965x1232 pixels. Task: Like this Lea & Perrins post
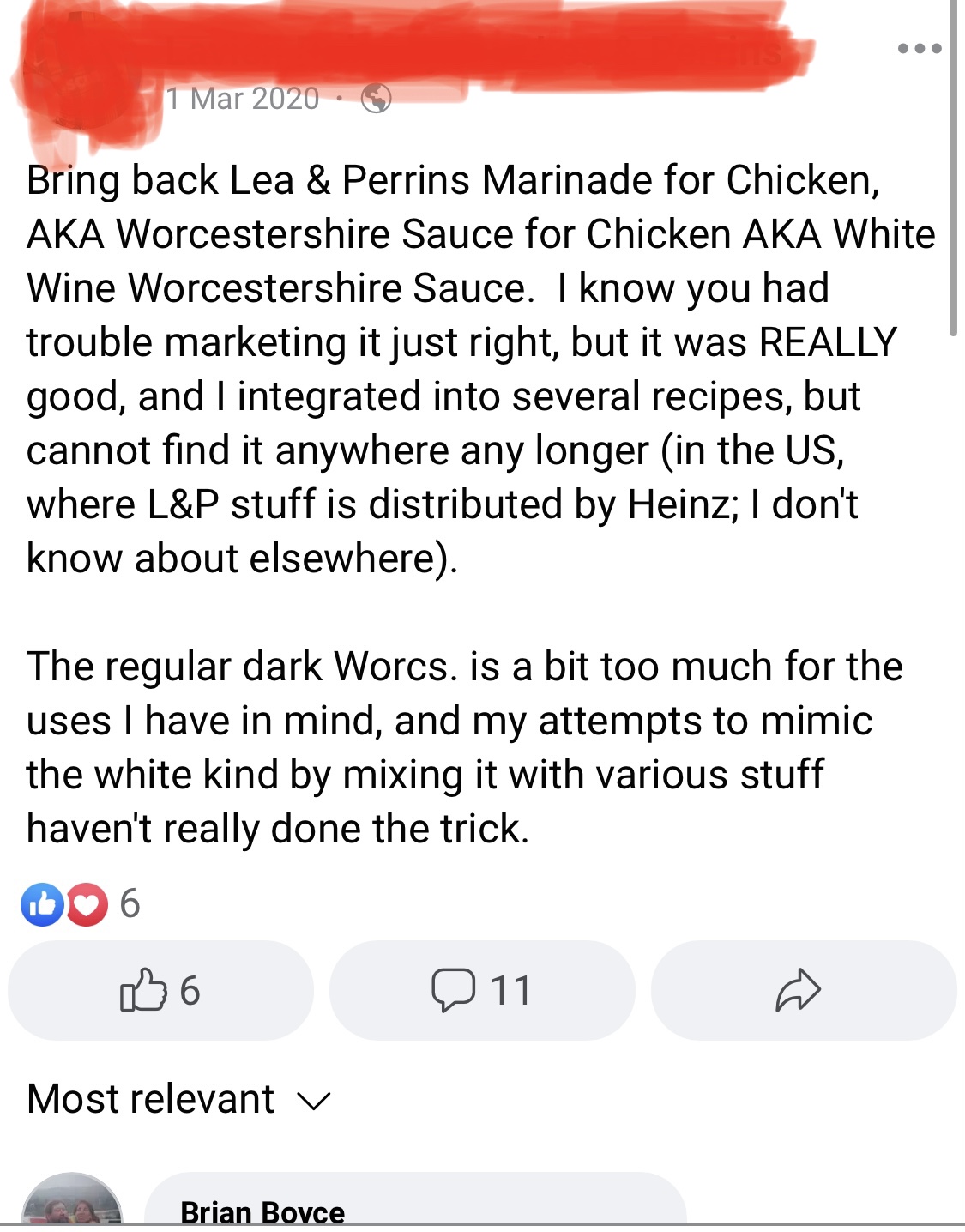coord(160,990)
